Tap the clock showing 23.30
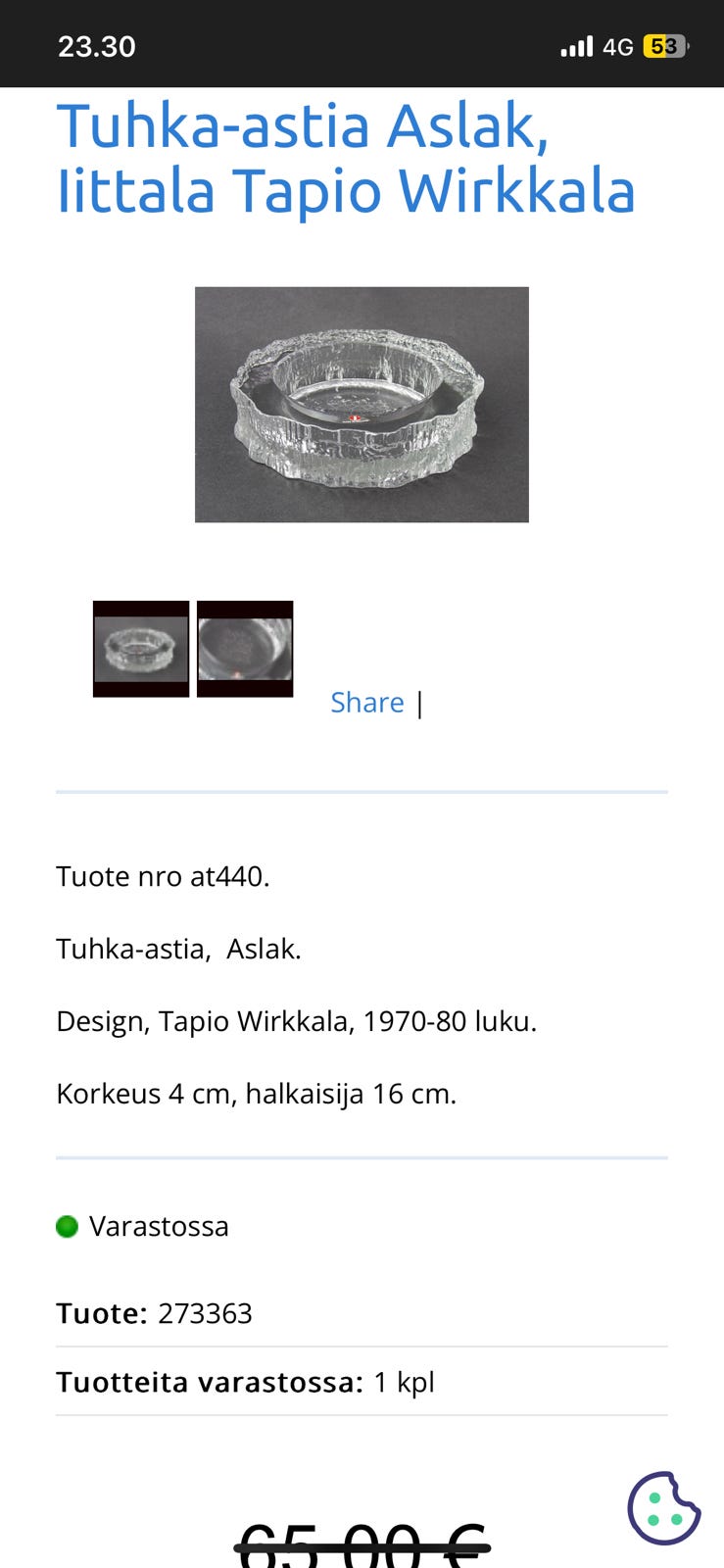Screen dimensions: 724x1568 tap(96, 46)
